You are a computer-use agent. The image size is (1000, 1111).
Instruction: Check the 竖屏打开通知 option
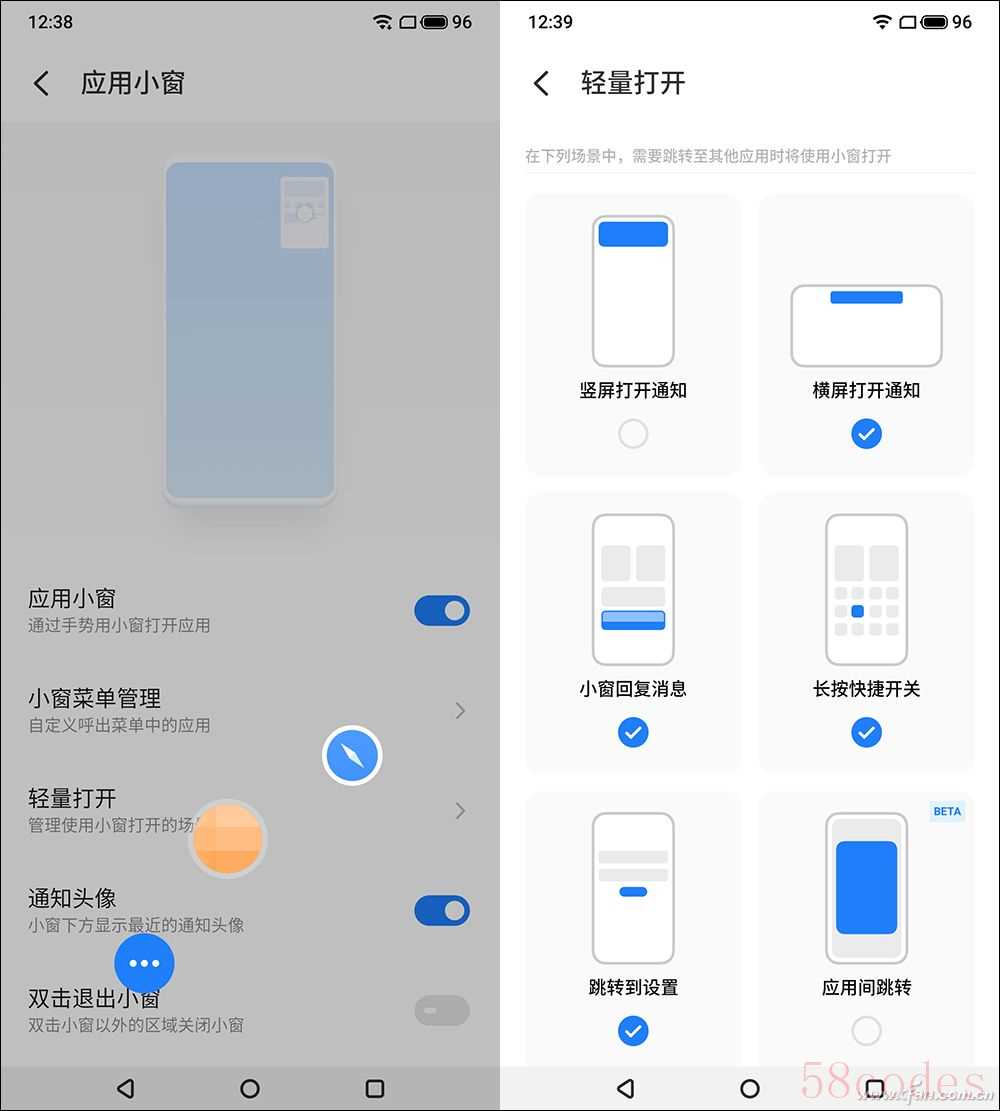click(x=633, y=434)
